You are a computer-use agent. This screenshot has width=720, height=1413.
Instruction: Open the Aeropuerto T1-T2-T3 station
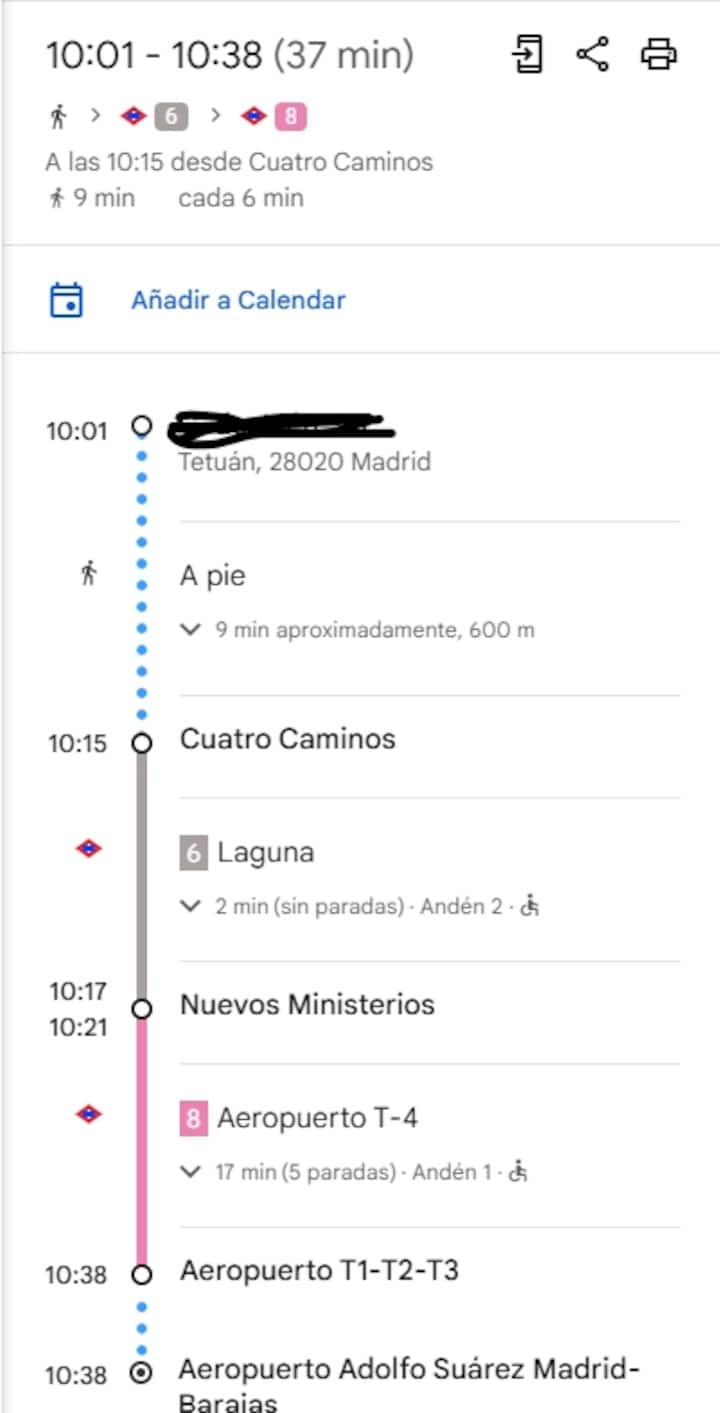coord(319,1270)
